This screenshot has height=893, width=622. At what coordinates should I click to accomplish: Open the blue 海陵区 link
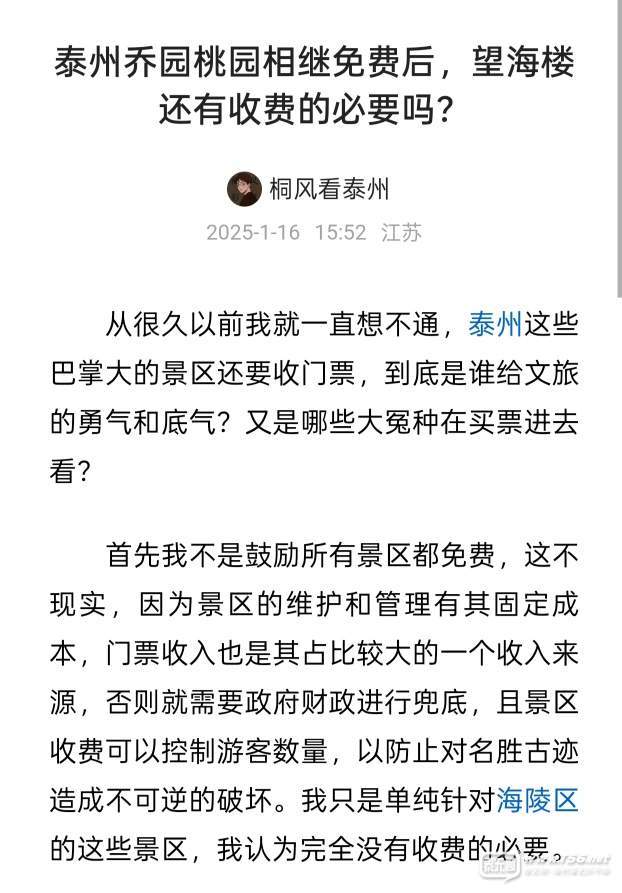click(x=539, y=800)
